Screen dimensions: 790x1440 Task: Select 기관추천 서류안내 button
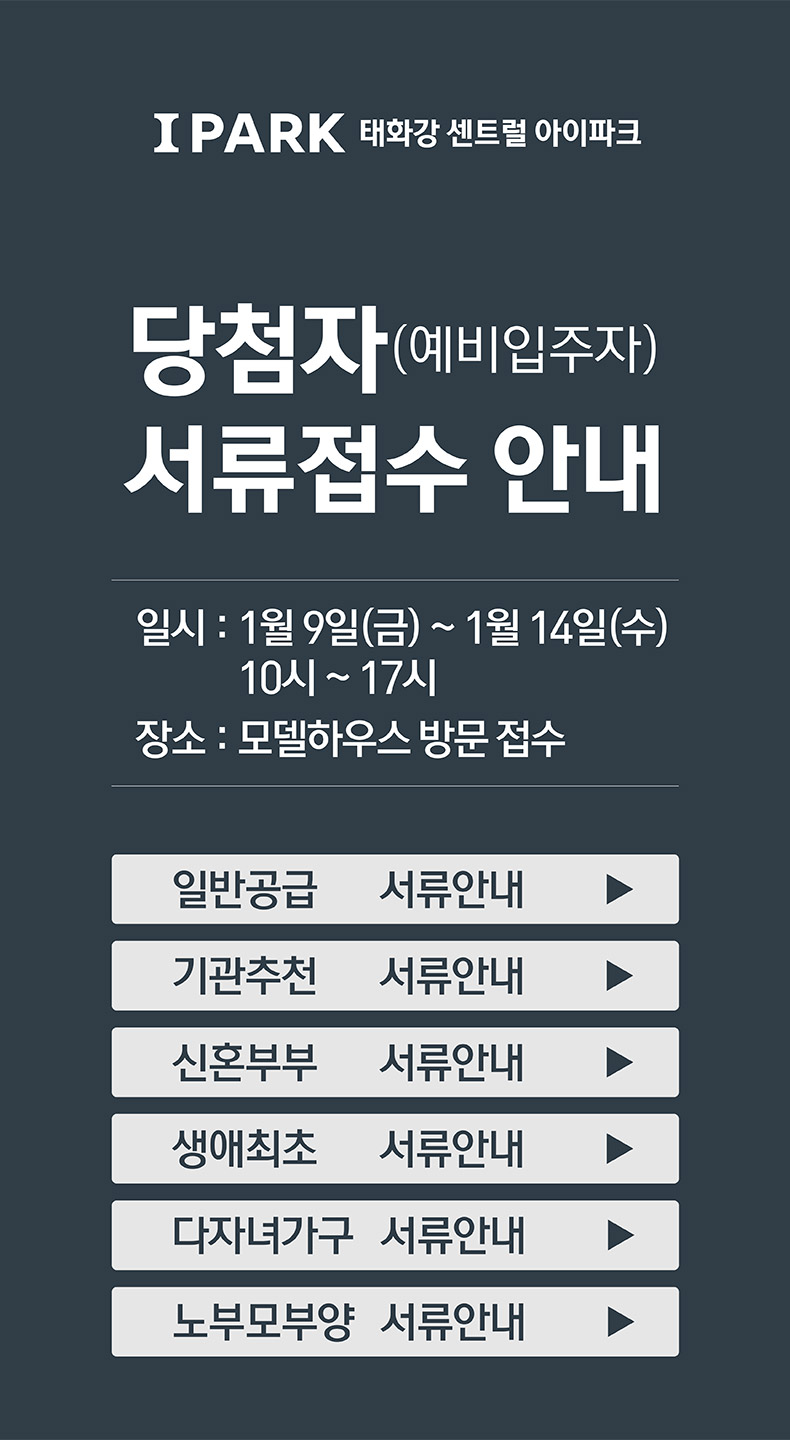(x=395, y=975)
